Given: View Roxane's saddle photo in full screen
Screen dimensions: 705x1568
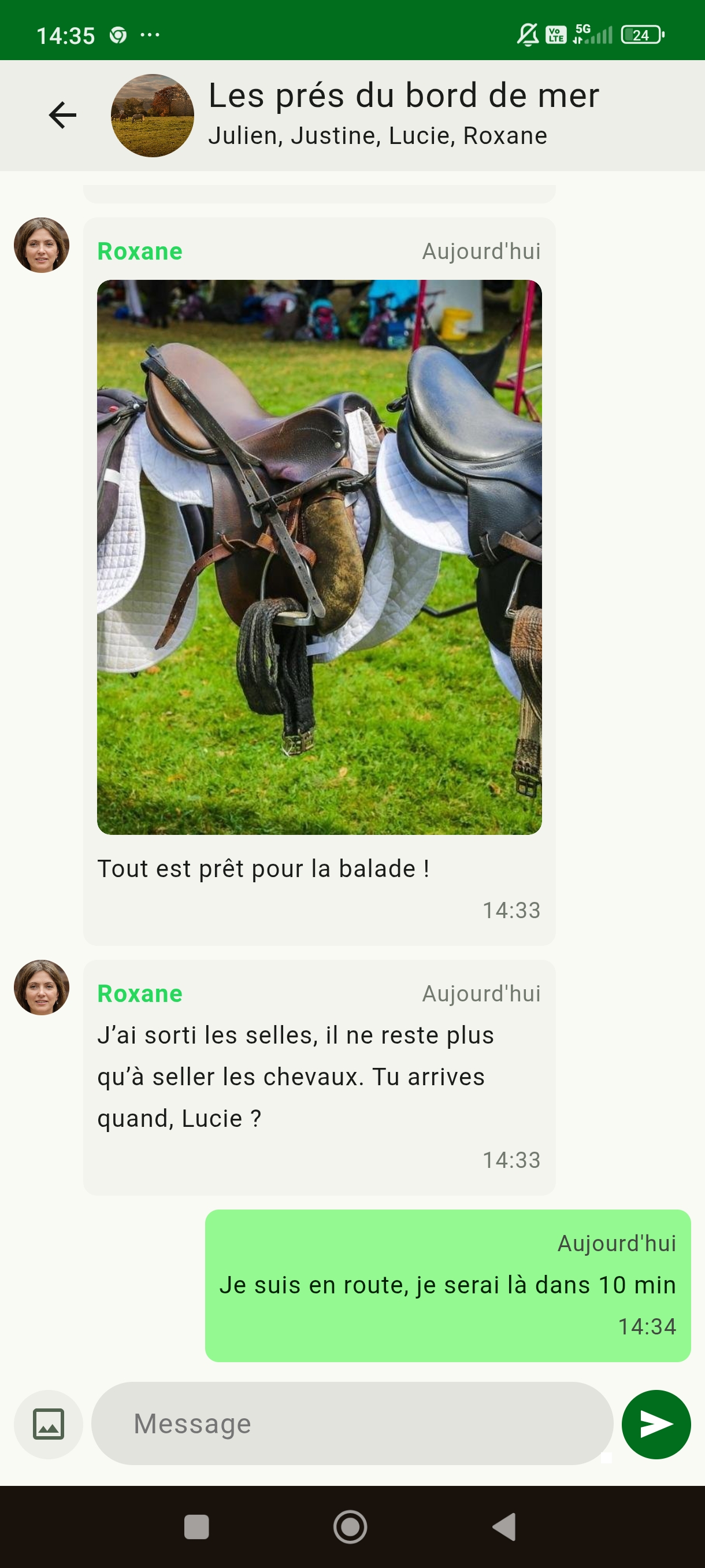Looking at the screenshot, I should point(320,556).
